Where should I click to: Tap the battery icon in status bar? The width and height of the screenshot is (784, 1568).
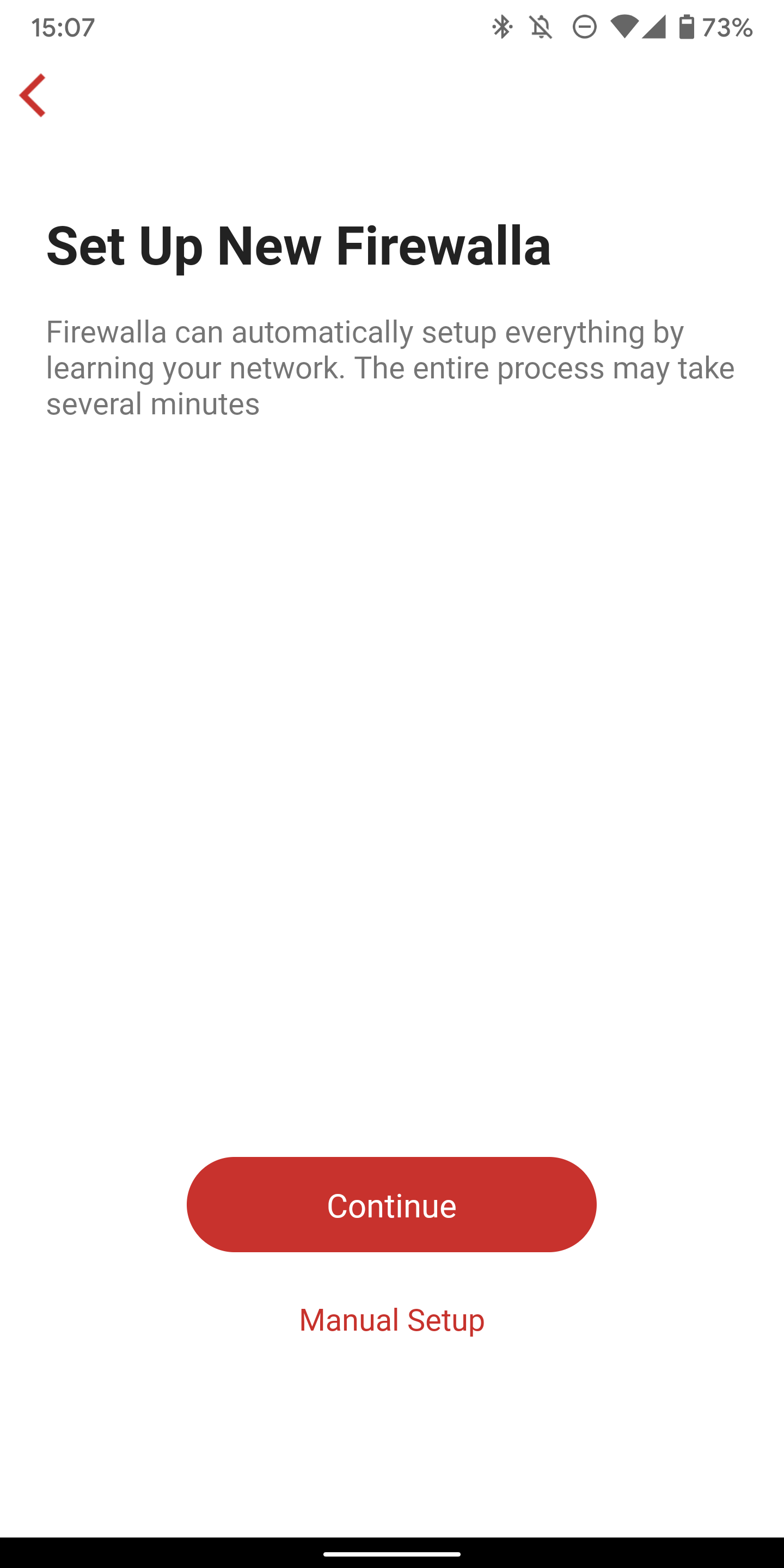click(688, 26)
